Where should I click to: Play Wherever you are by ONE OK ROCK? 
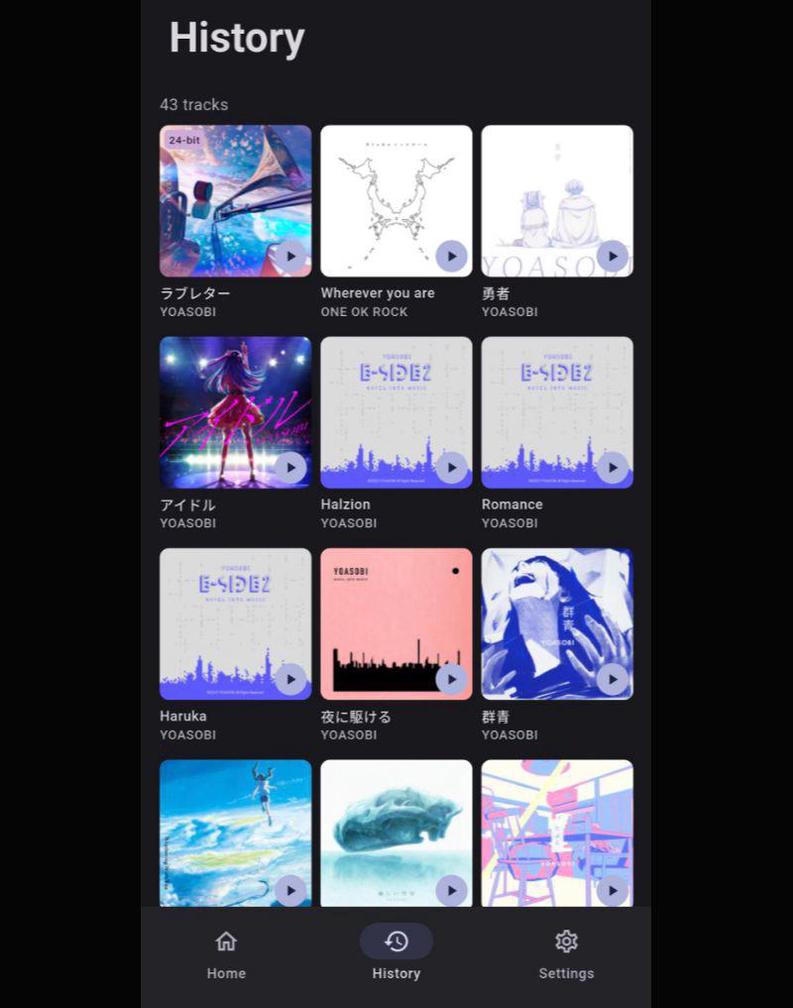pos(451,256)
